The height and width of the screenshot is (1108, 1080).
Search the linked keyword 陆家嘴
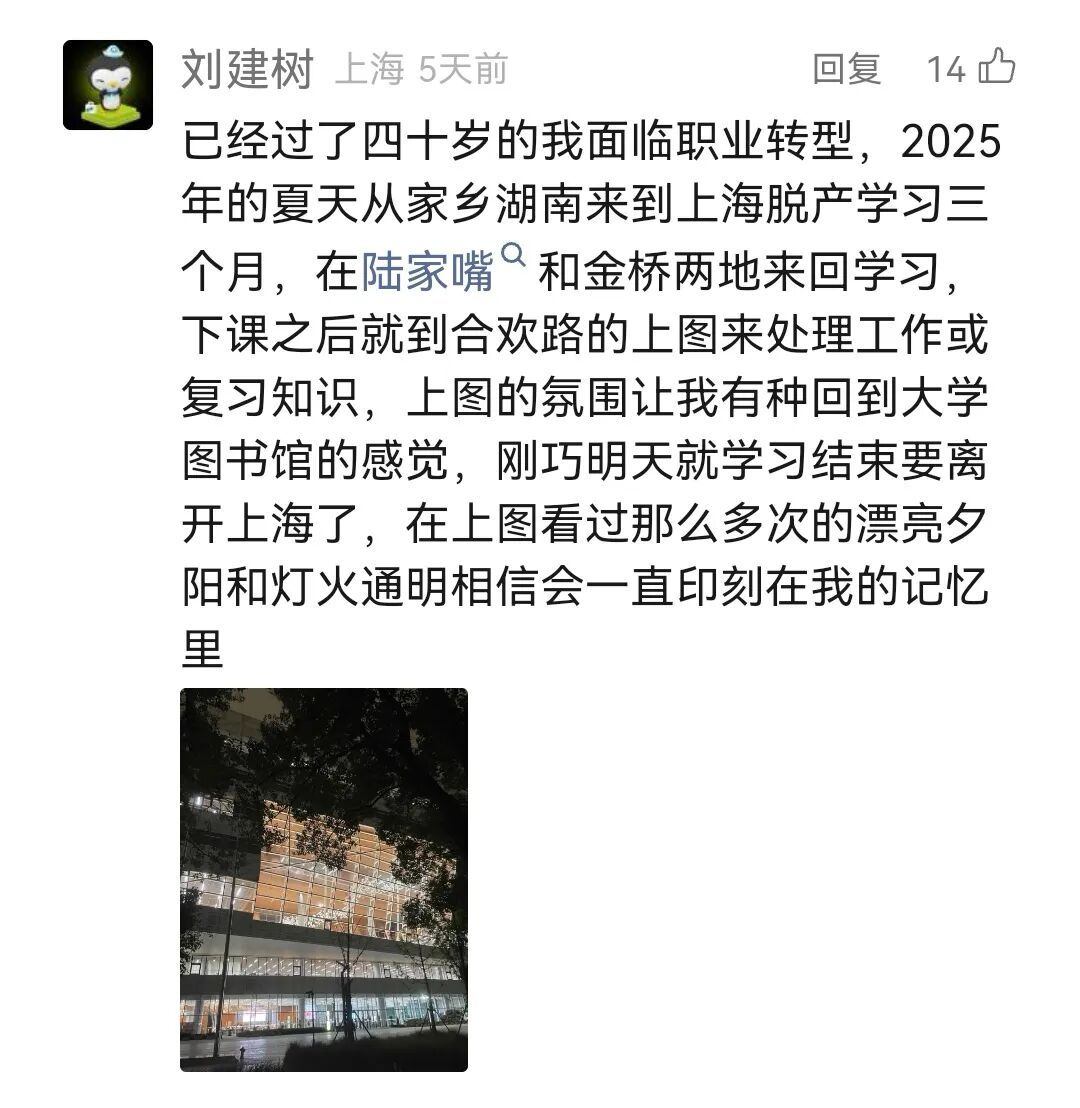[428, 273]
